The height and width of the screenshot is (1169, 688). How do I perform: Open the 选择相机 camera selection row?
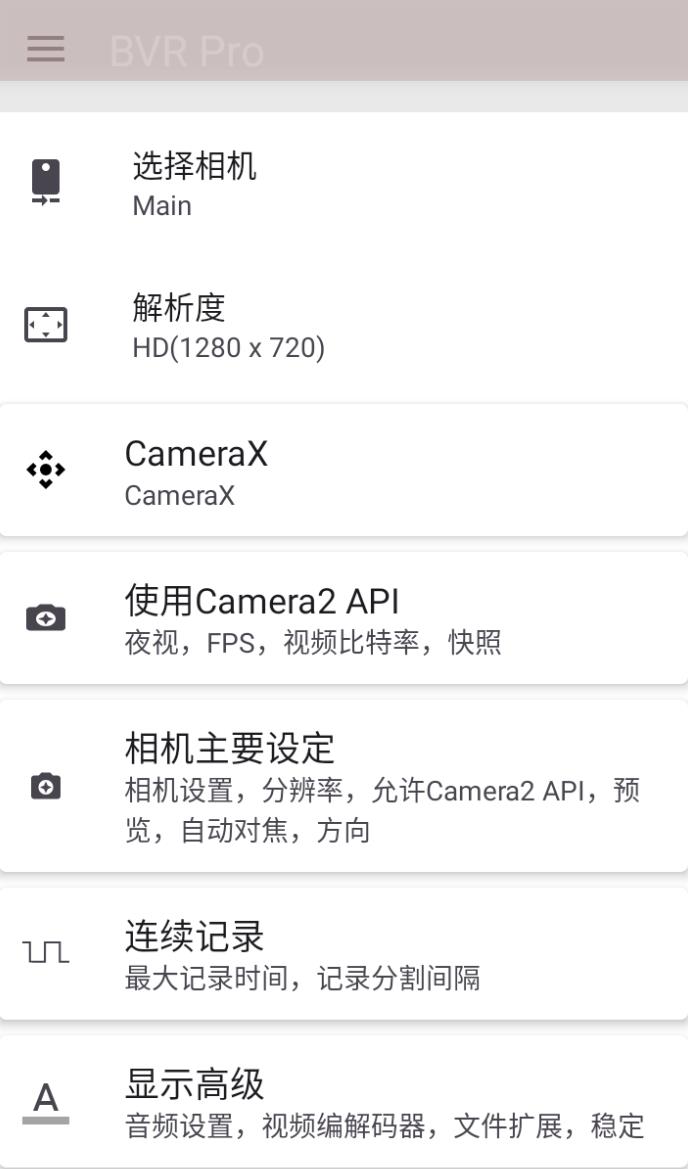(344, 183)
